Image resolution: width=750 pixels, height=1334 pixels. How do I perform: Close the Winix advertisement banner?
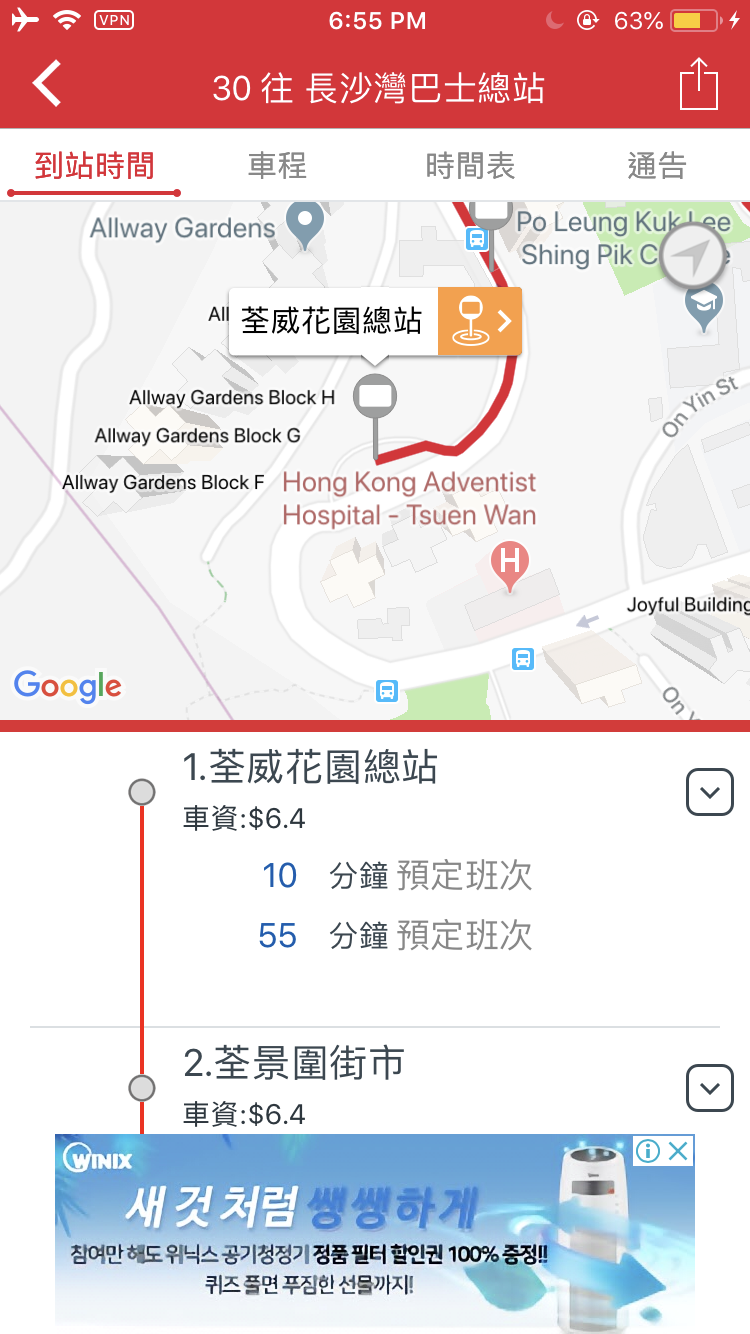coord(678,1151)
